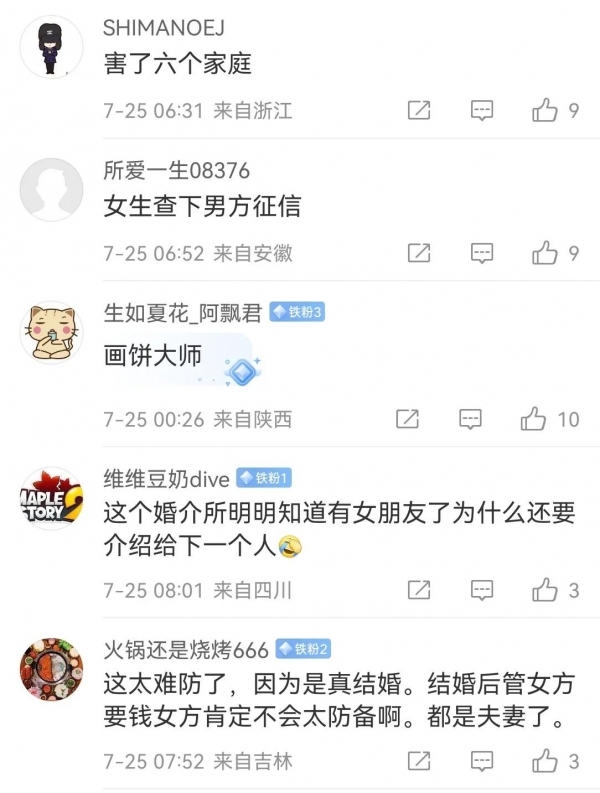Reply to 火锅还是烧烤666's comment

point(482,761)
